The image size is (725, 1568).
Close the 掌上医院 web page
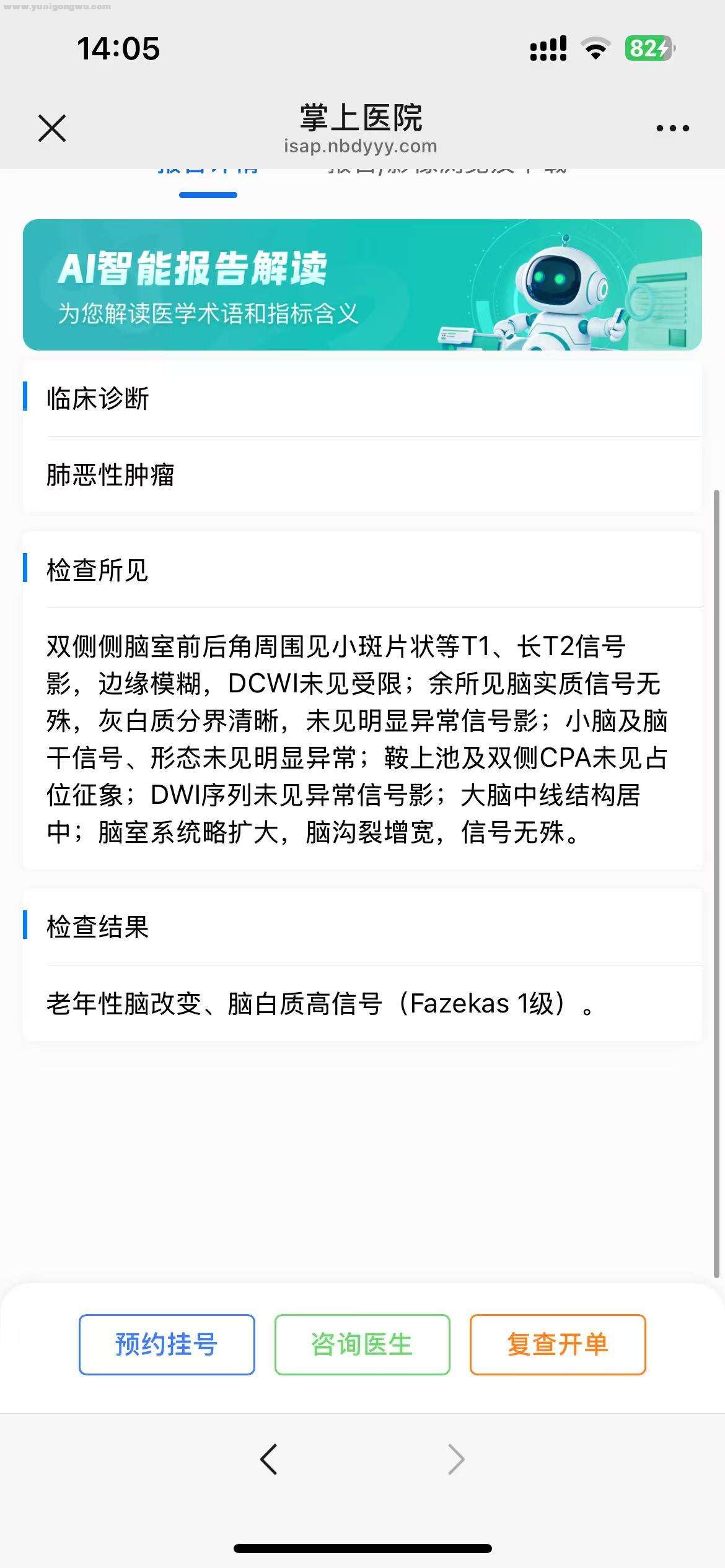(52, 128)
